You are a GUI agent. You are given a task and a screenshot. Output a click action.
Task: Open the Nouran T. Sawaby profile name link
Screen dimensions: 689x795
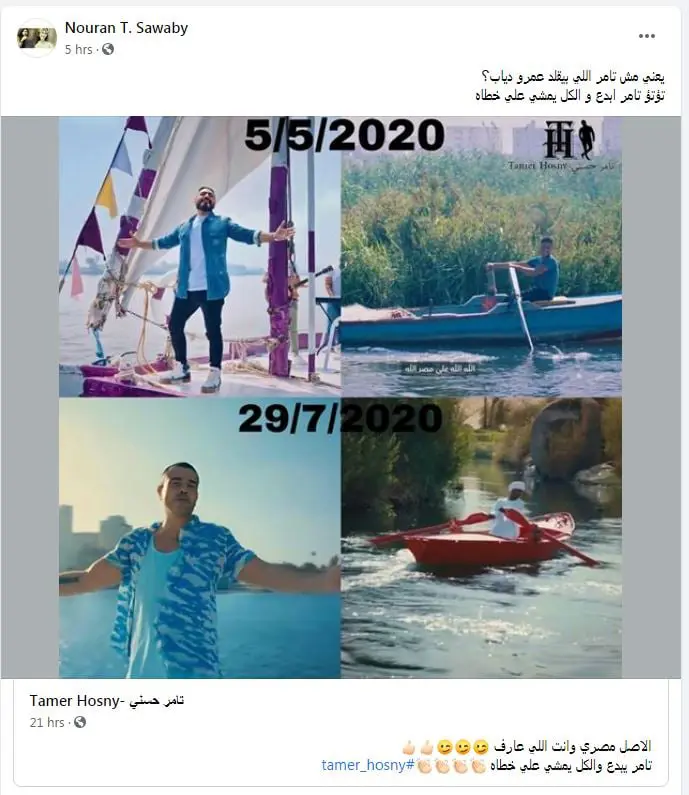[126, 28]
